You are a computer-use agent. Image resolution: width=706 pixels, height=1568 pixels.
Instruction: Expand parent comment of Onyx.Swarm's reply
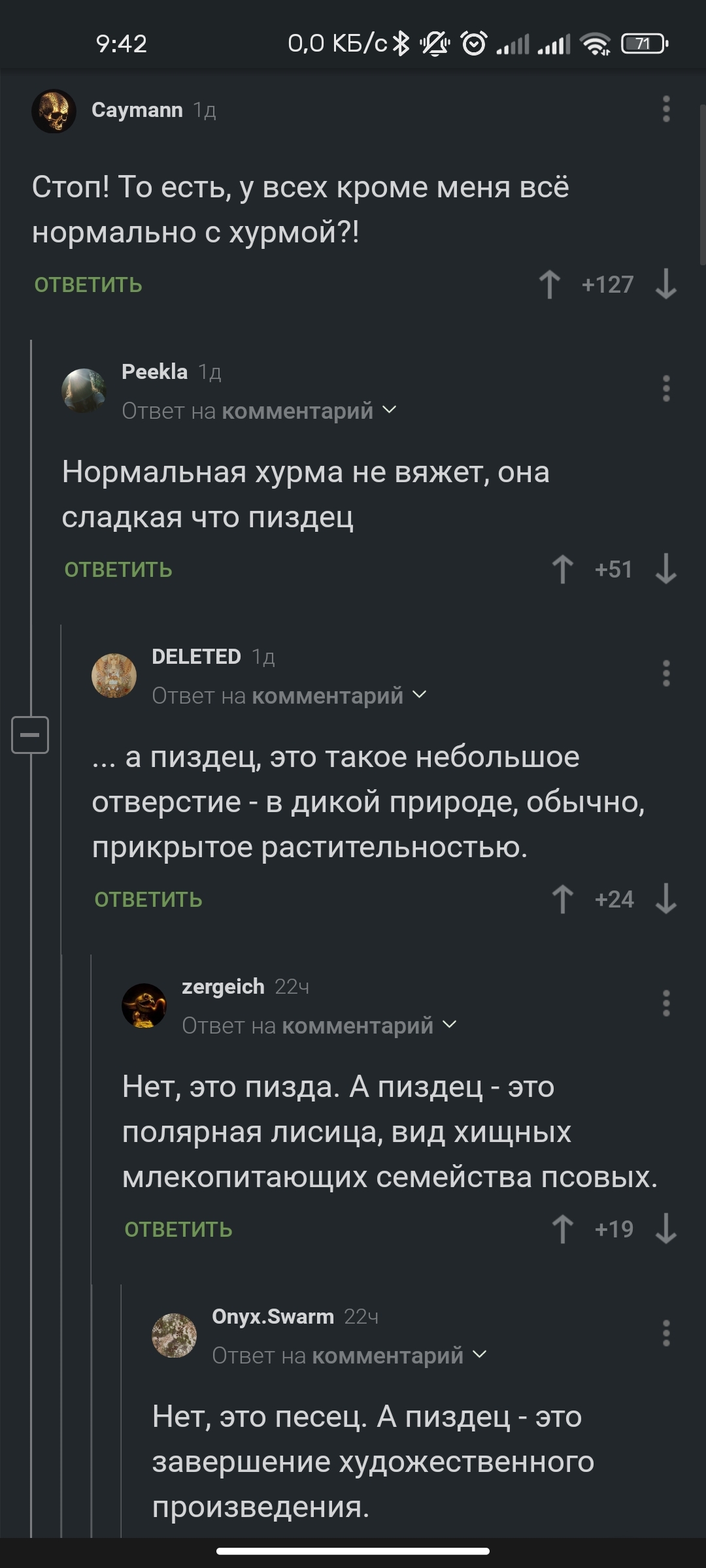350,1356
